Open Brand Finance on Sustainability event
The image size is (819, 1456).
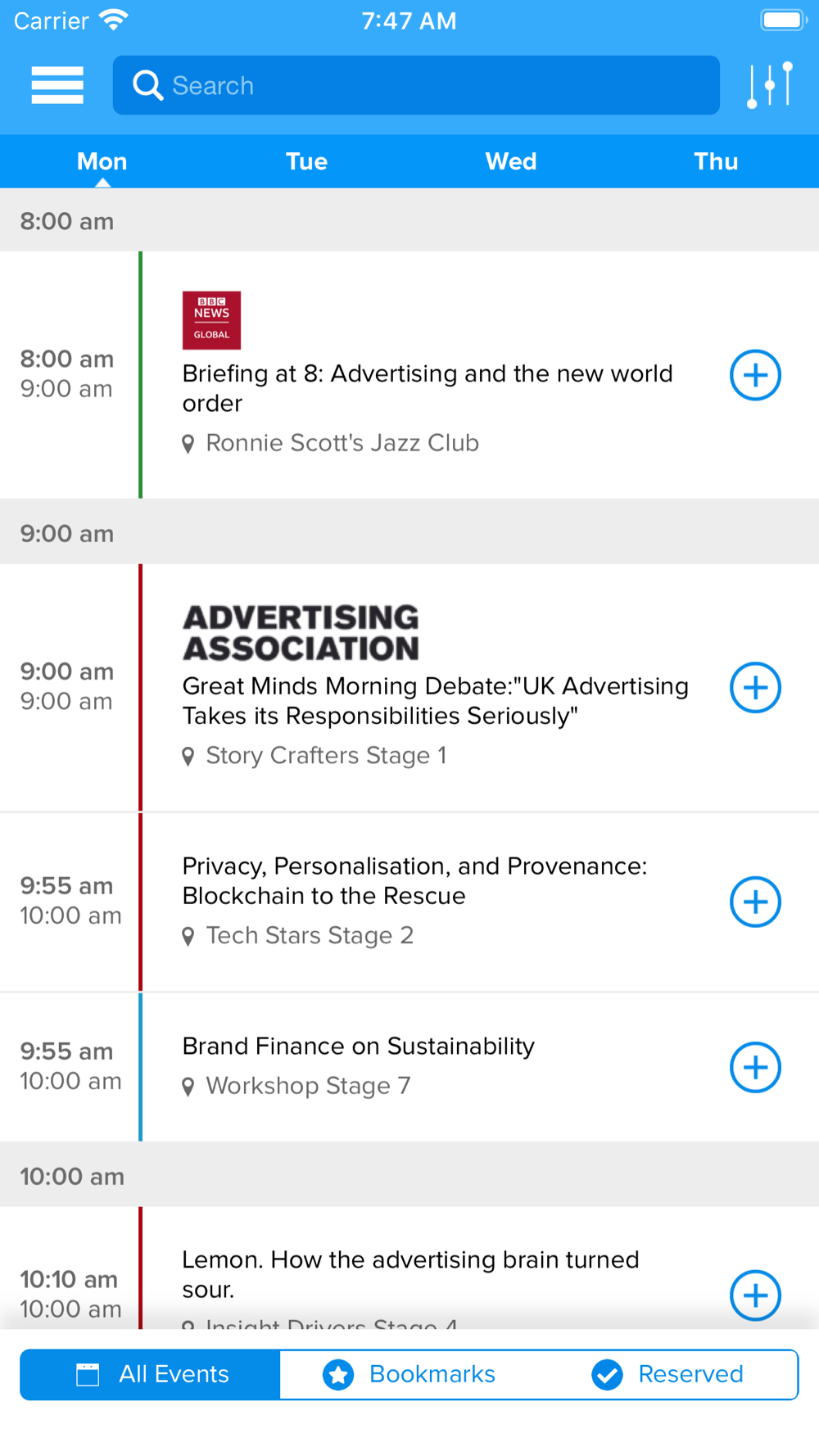(358, 1046)
